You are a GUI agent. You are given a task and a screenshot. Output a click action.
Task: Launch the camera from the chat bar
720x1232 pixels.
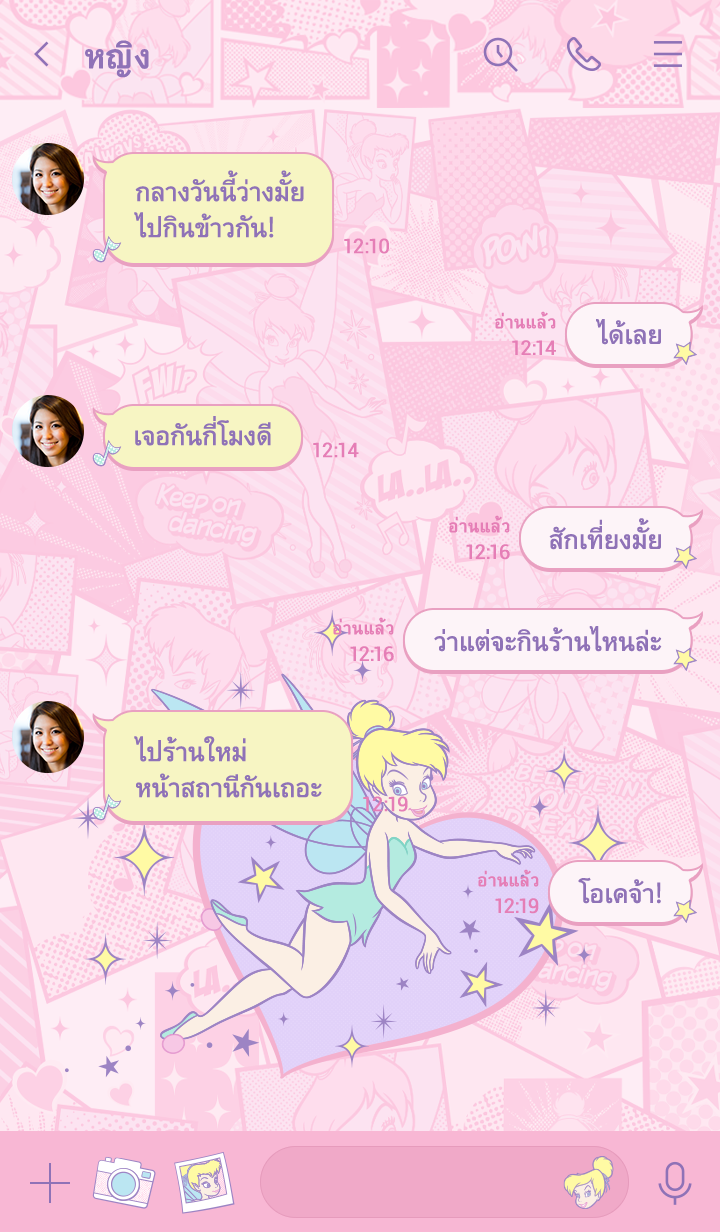click(x=124, y=1182)
